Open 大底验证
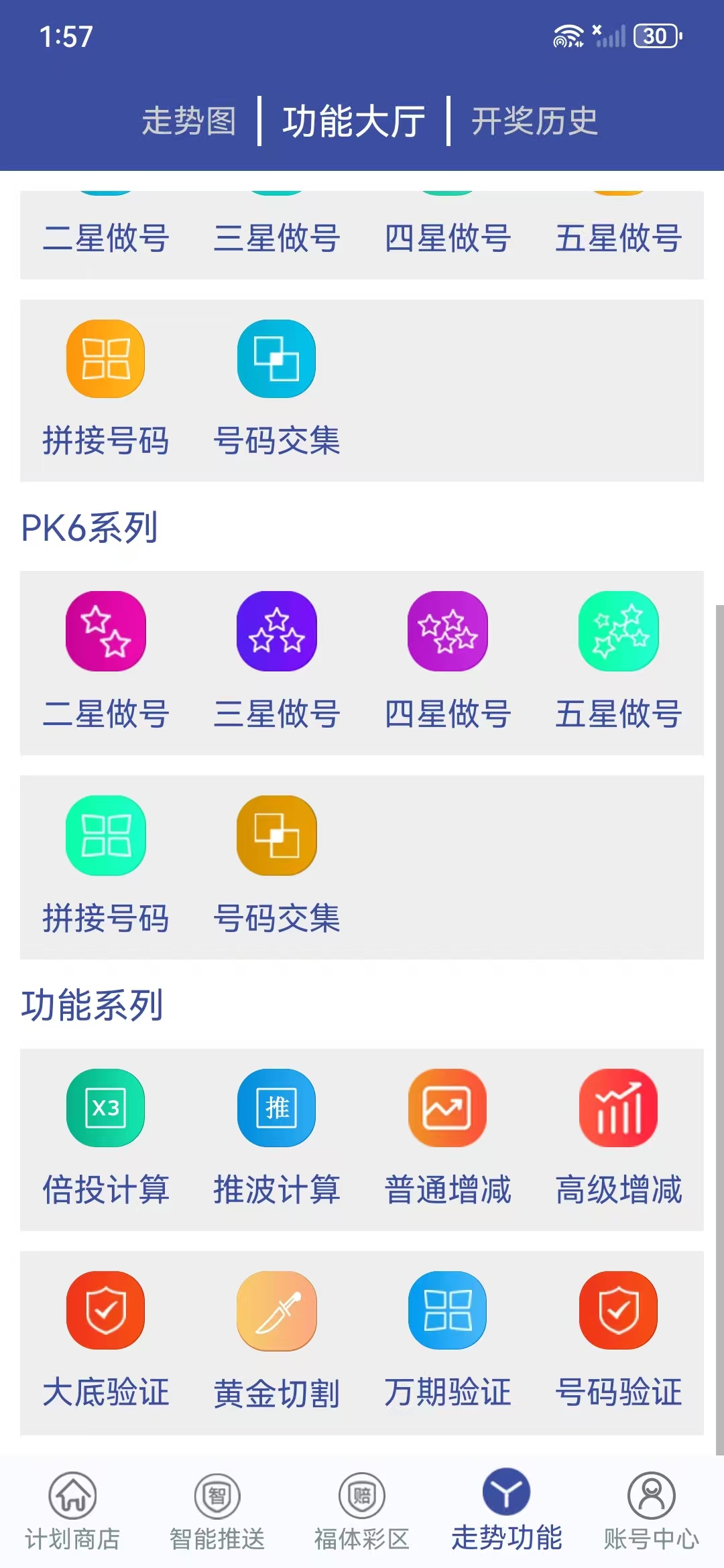The width and height of the screenshot is (724, 1568). [x=106, y=1311]
